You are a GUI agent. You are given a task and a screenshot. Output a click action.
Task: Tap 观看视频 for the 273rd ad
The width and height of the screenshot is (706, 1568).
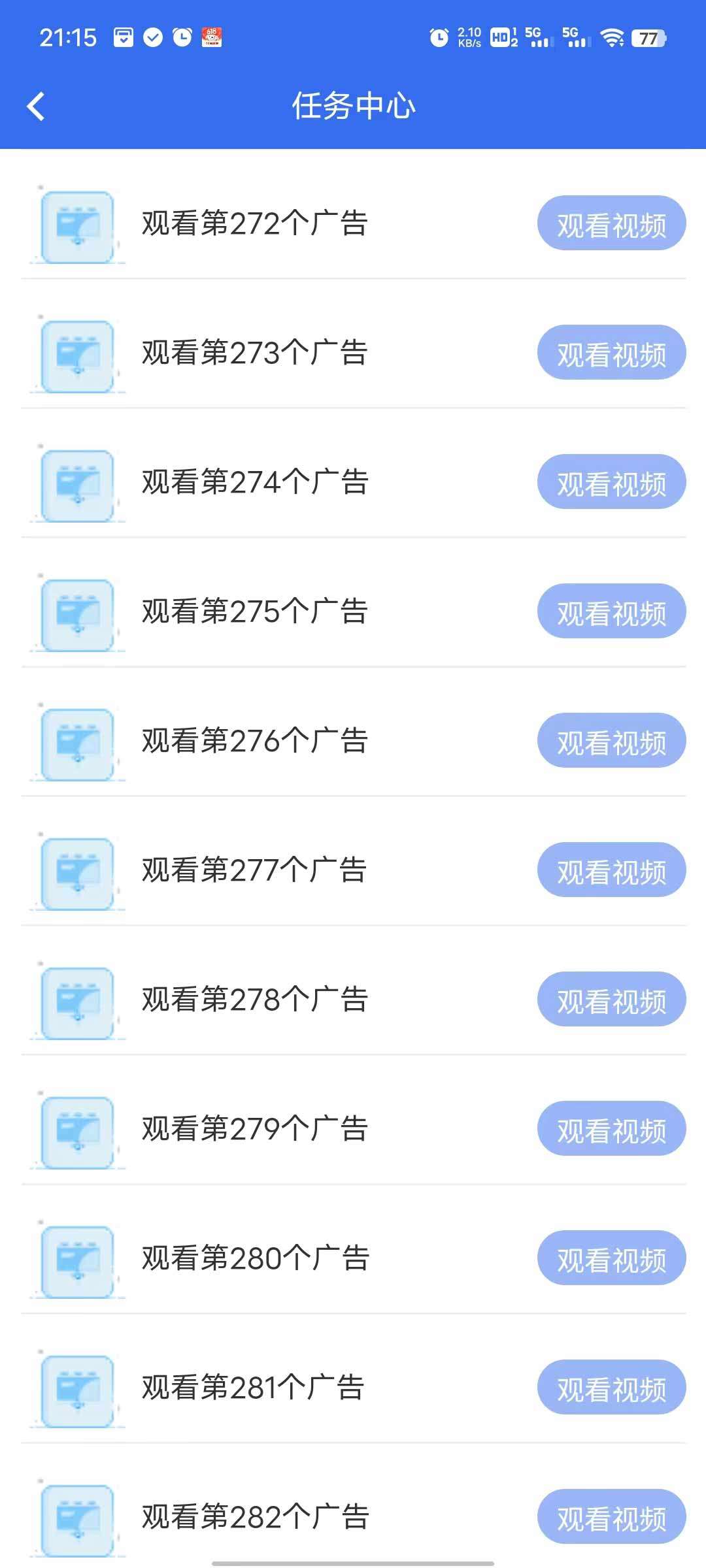point(611,353)
